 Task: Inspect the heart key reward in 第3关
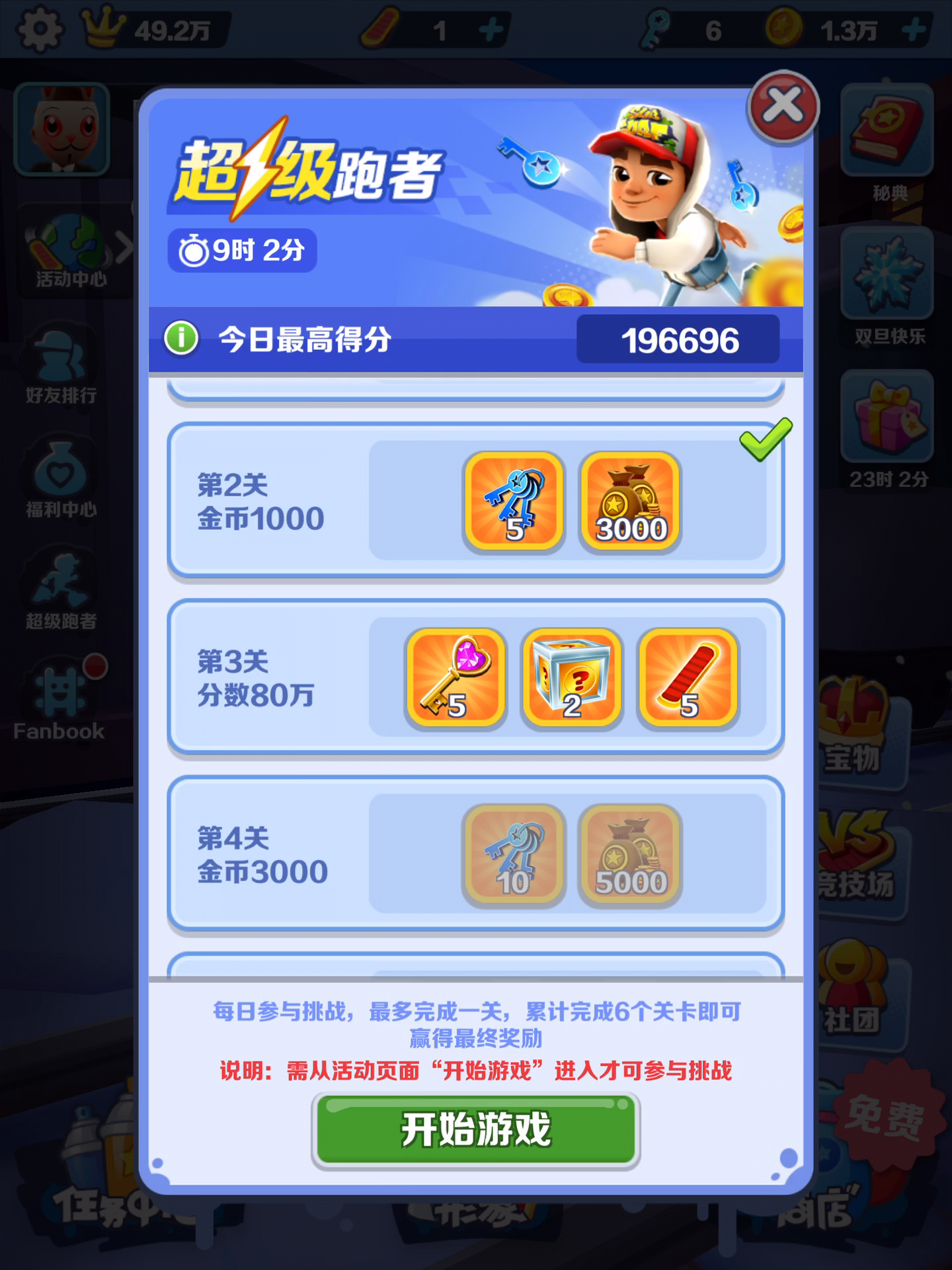coord(456,677)
